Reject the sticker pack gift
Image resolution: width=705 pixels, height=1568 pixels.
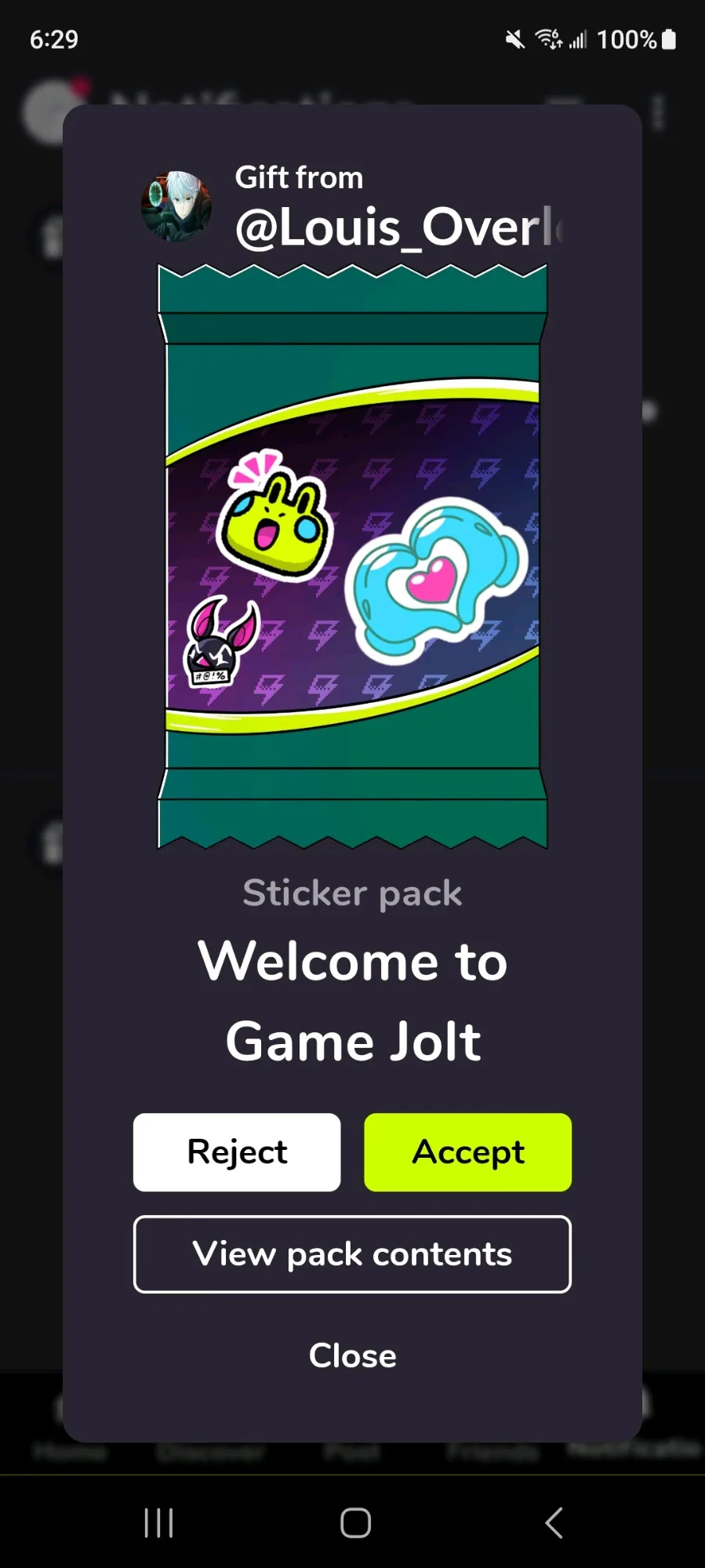(237, 1151)
